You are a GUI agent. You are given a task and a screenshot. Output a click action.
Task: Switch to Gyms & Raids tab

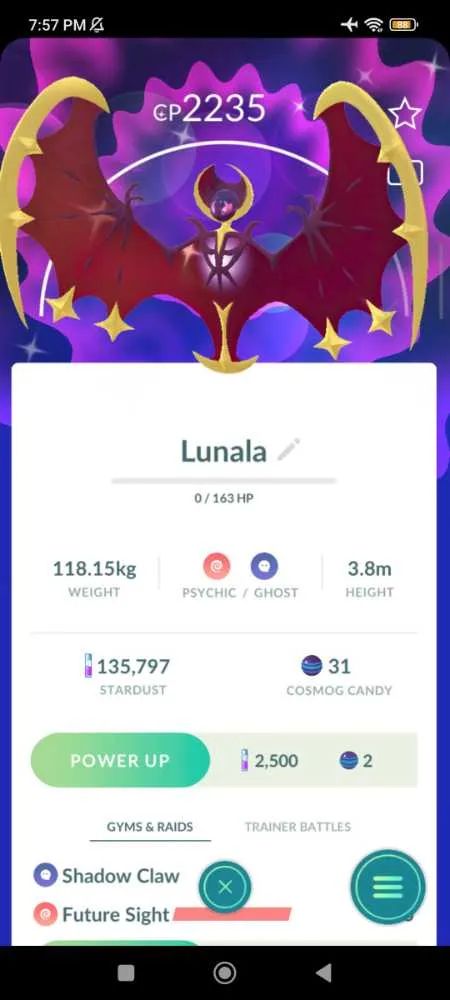pos(150,827)
